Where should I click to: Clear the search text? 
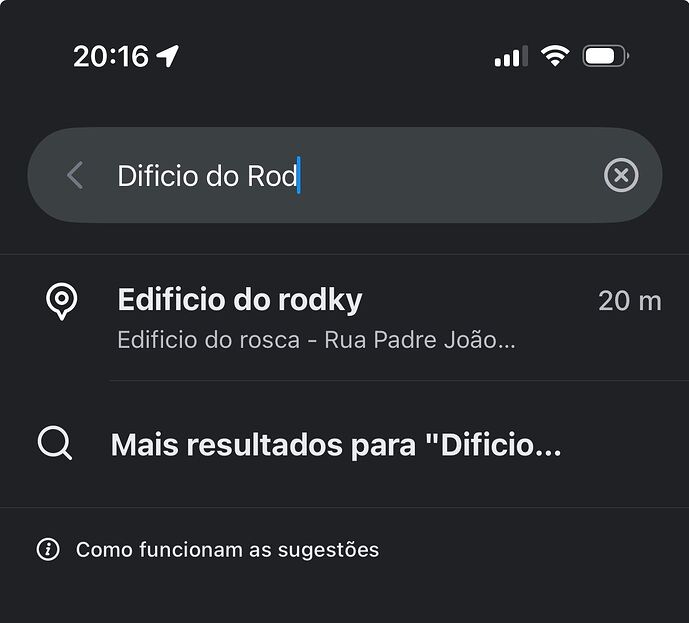620,176
